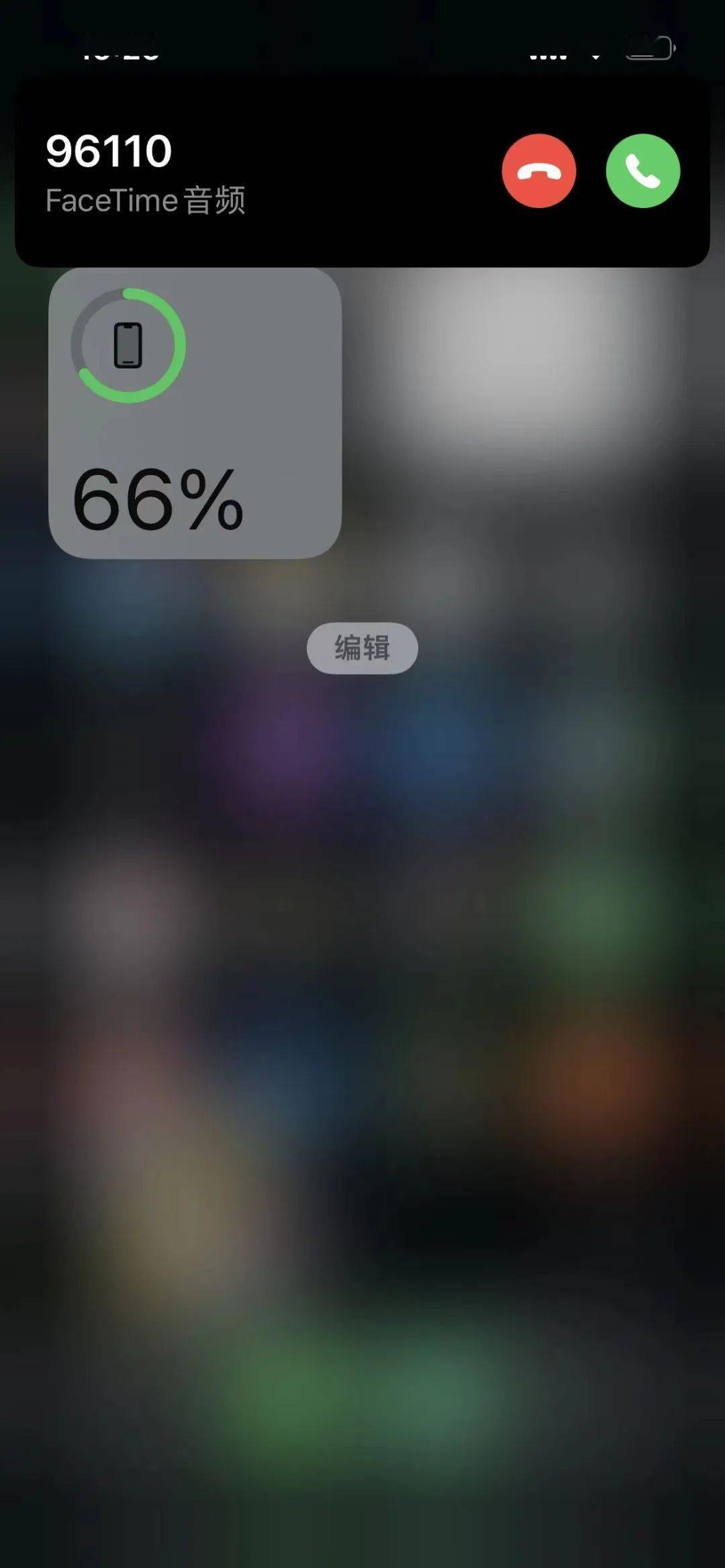Tap the hang-up receiver glyph on the red button
This screenshot has width=725, height=1568.
point(540,171)
